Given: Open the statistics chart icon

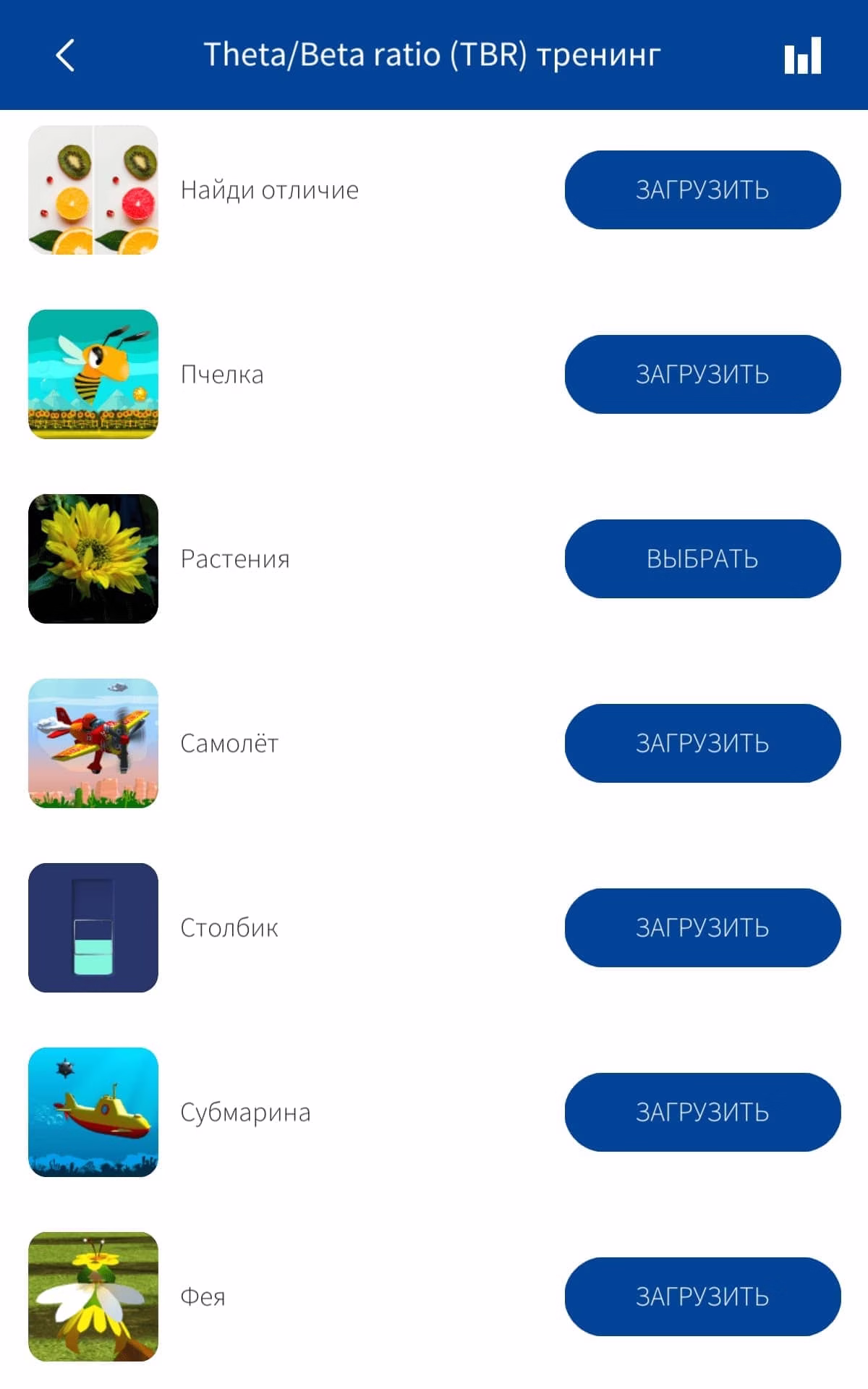Looking at the screenshot, I should (x=802, y=55).
